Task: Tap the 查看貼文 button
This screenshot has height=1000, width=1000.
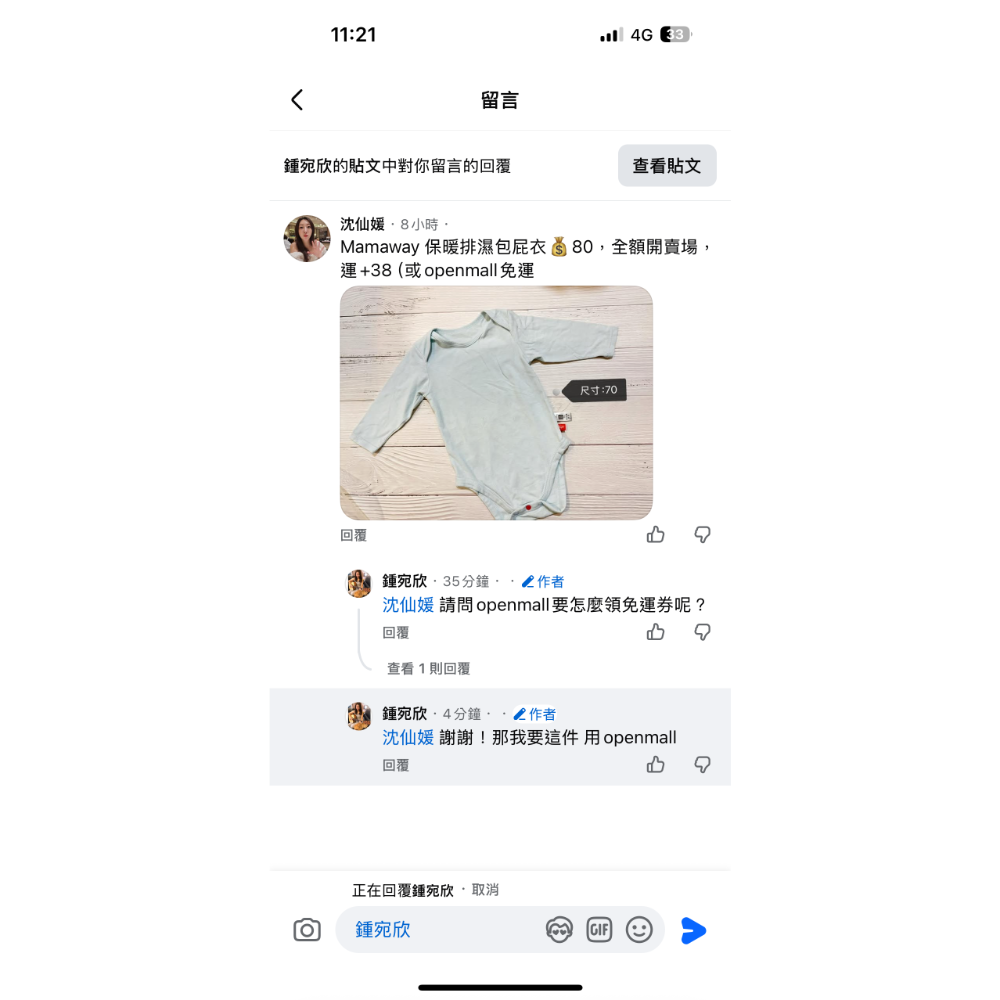Action: click(x=667, y=166)
